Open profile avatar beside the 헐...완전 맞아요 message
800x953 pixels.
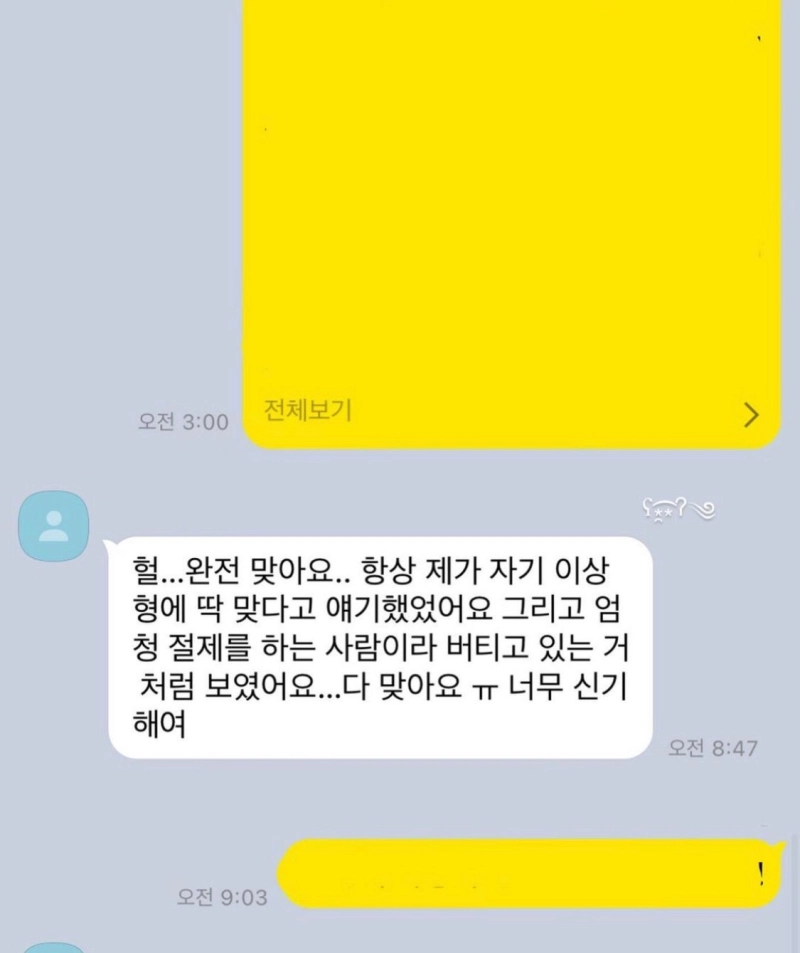click(54, 525)
